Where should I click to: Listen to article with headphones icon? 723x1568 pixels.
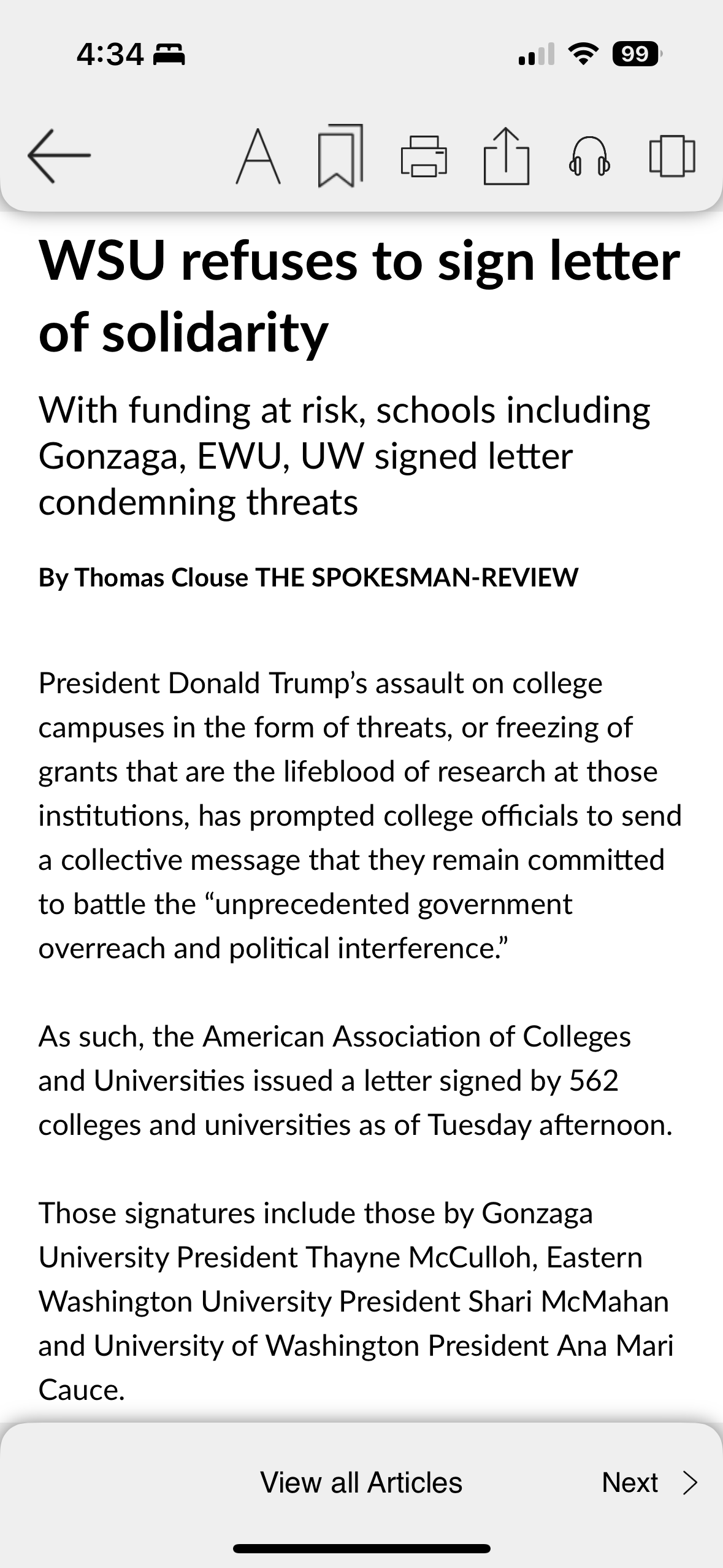(589, 156)
